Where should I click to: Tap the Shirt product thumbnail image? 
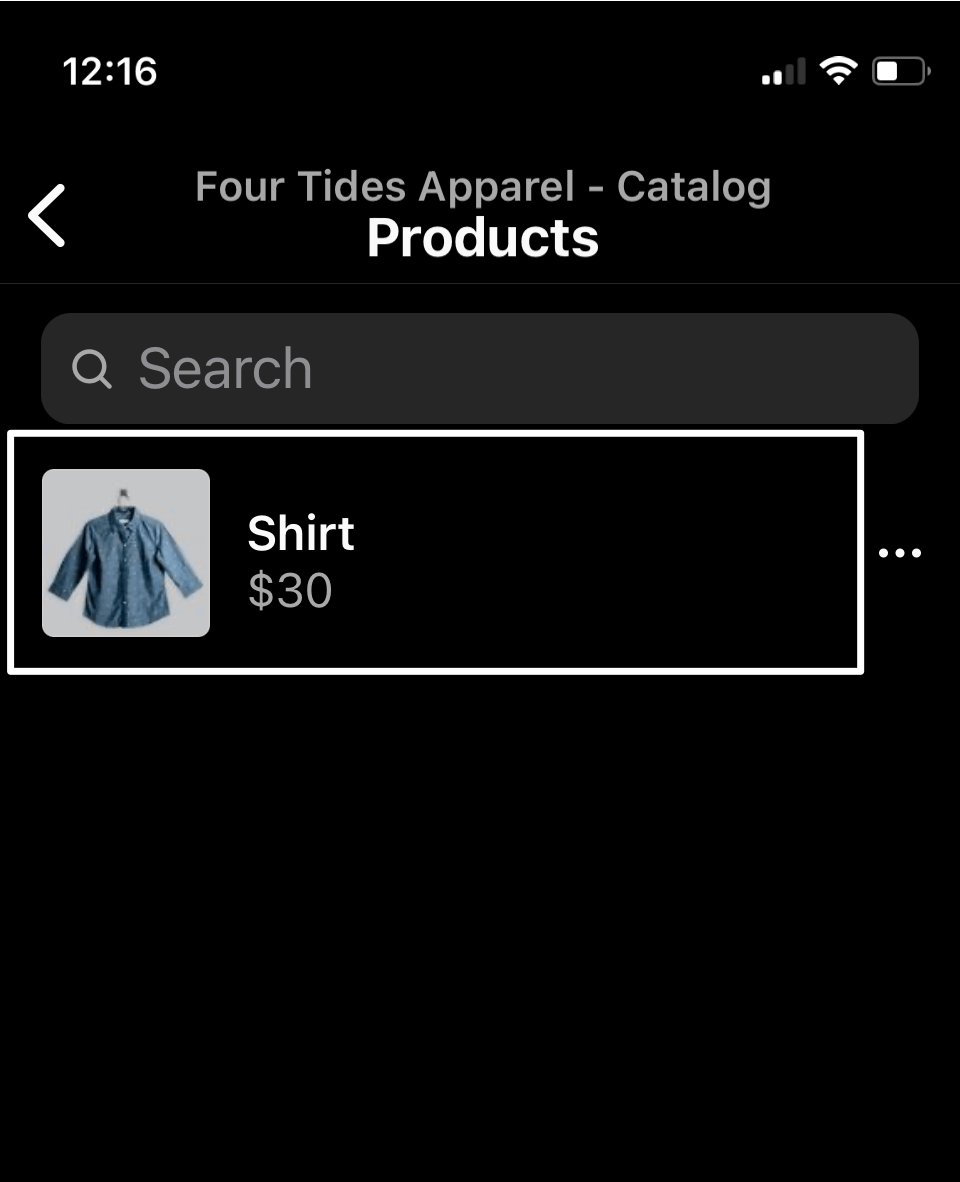pos(125,552)
